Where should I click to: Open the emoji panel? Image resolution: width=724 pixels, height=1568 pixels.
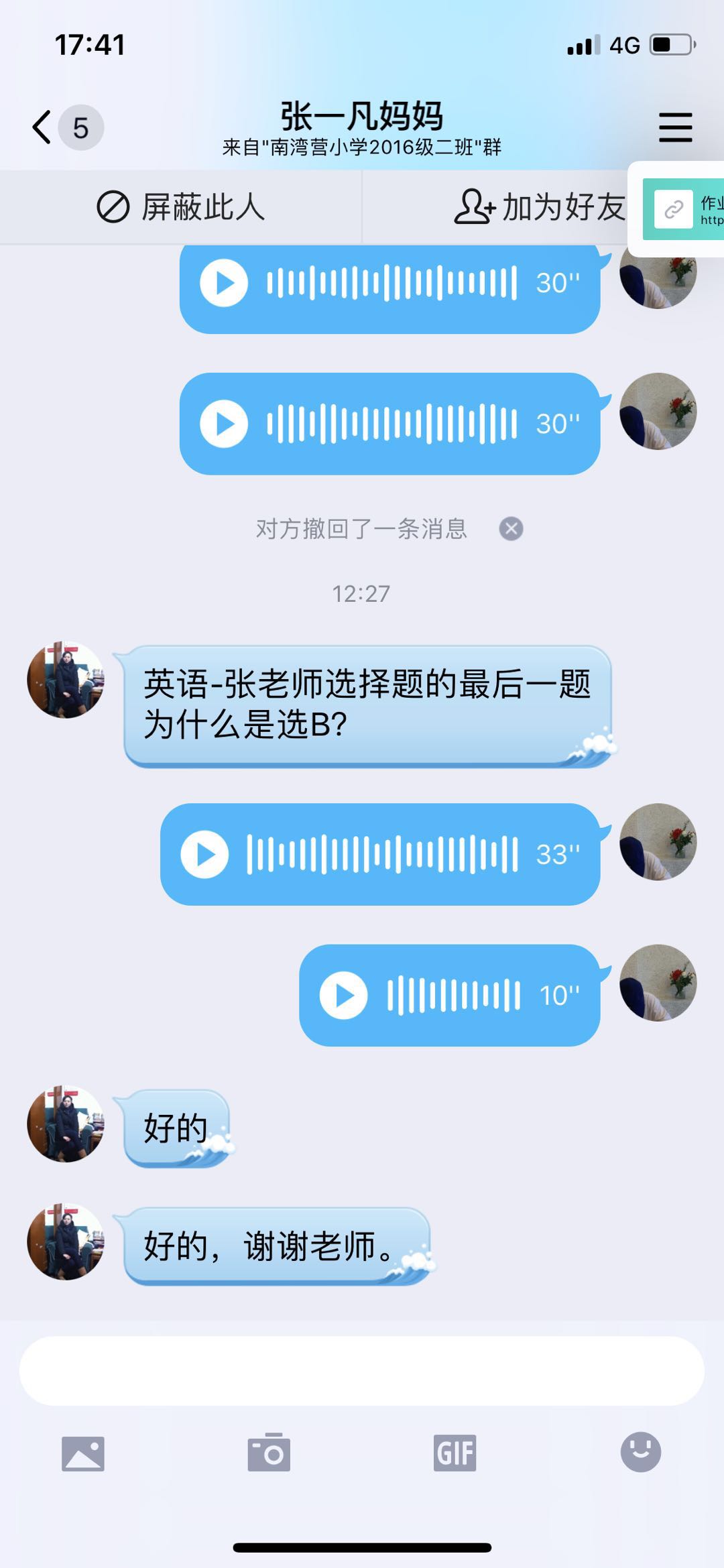point(640,1453)
